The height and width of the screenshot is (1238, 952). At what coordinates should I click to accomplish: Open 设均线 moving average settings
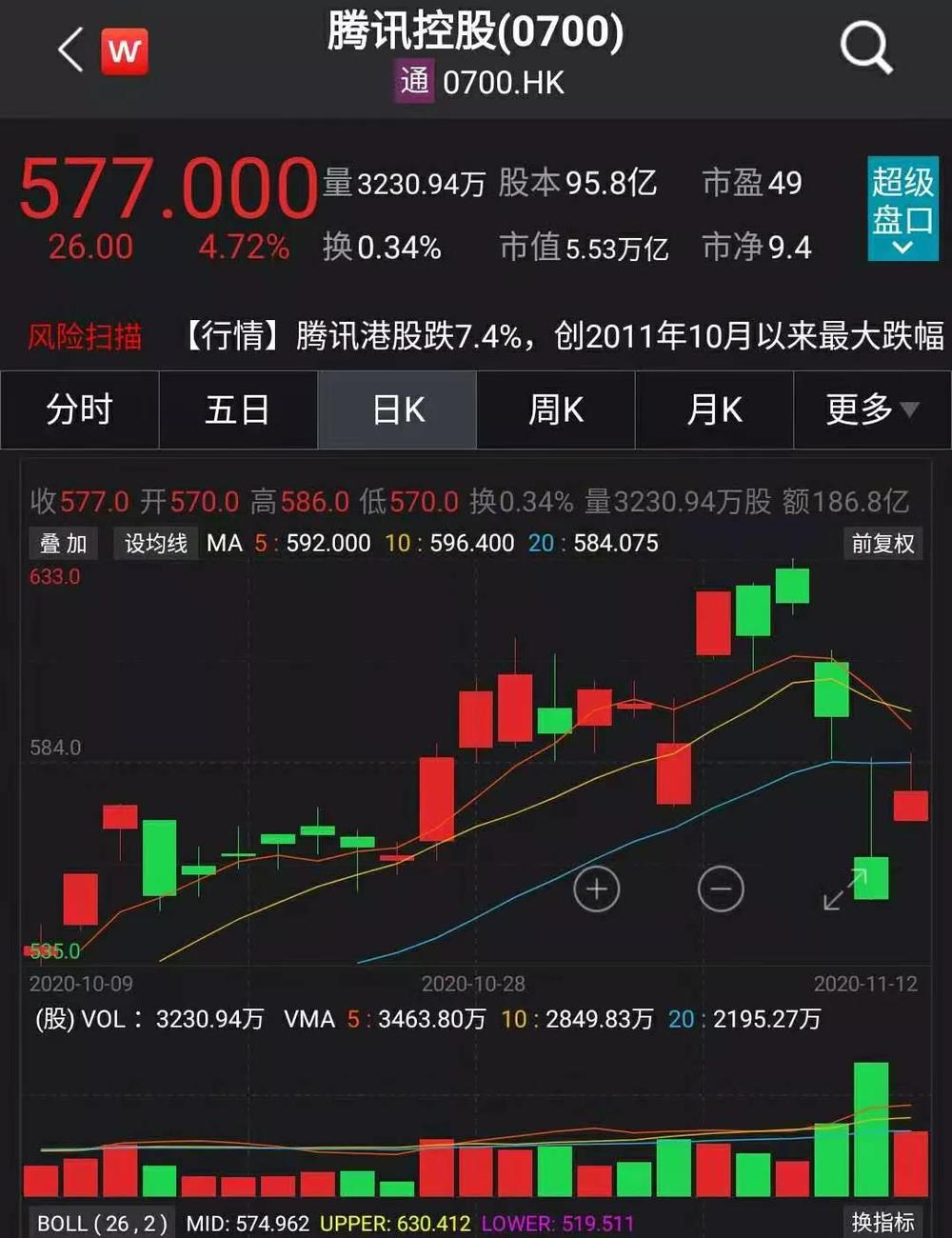click(155, 544)
